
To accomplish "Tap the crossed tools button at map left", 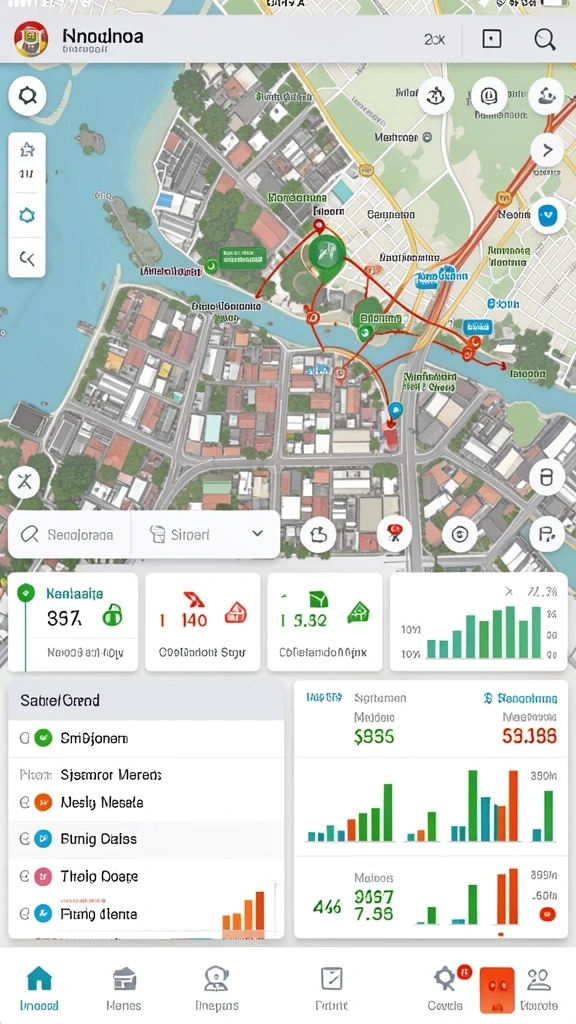I will (x=24, y=483).
